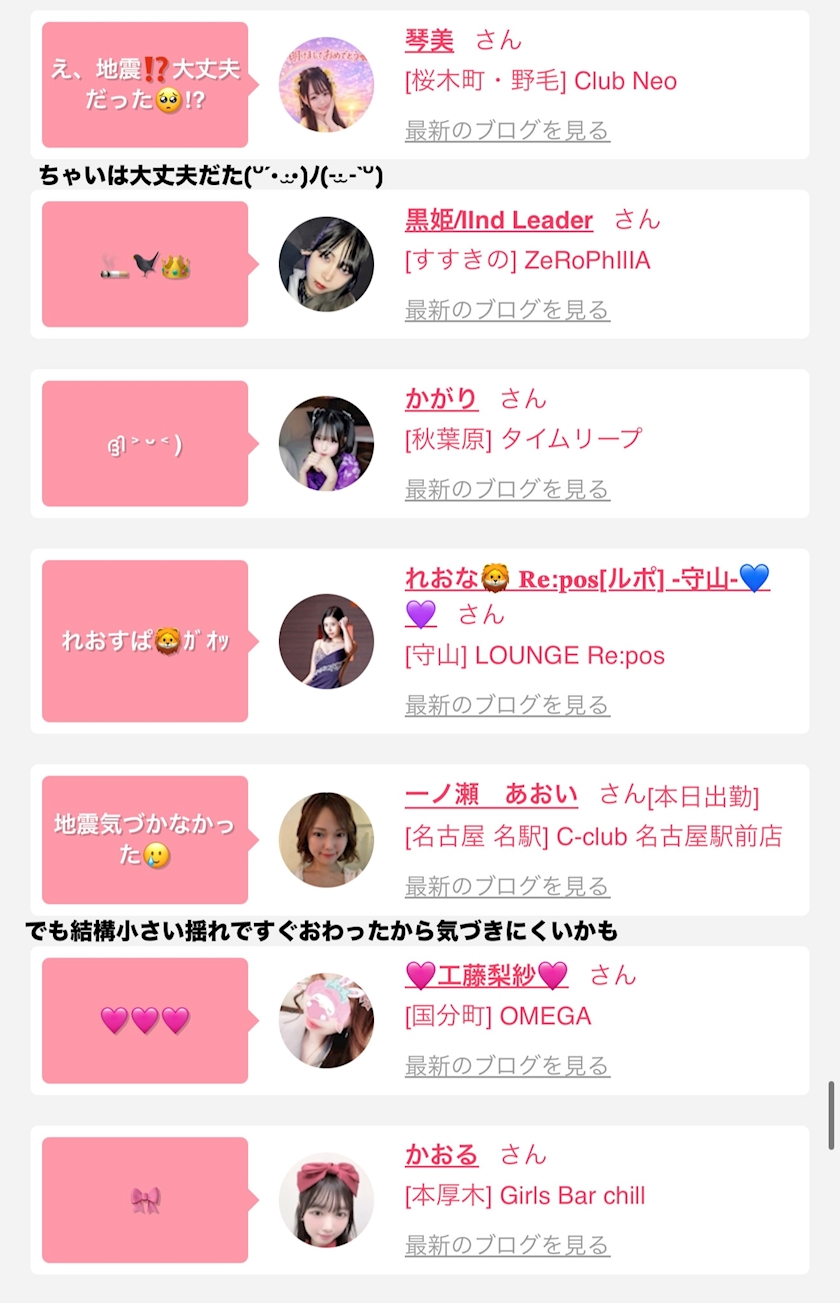Tap the かがり name link
This screenshot has height=1303, width=840.
pos(441,399)
